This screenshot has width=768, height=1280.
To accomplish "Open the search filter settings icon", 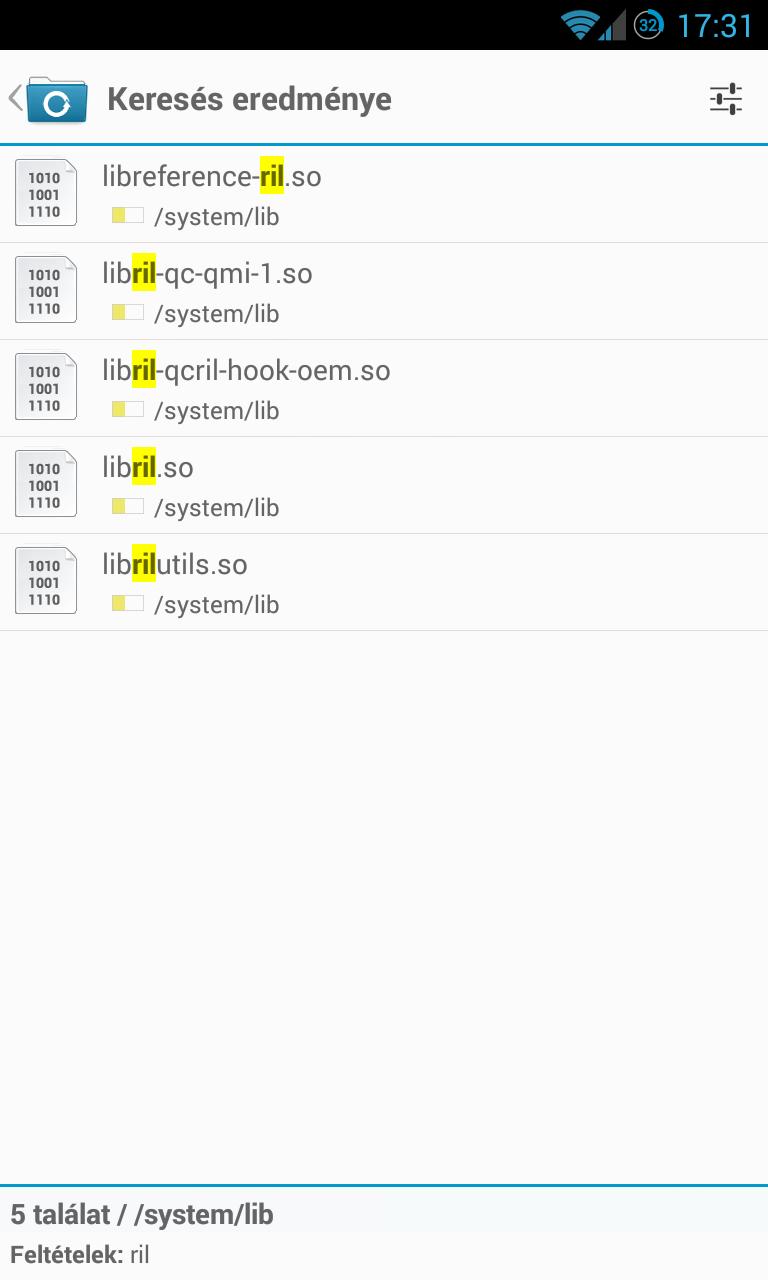I will [726, 99].
